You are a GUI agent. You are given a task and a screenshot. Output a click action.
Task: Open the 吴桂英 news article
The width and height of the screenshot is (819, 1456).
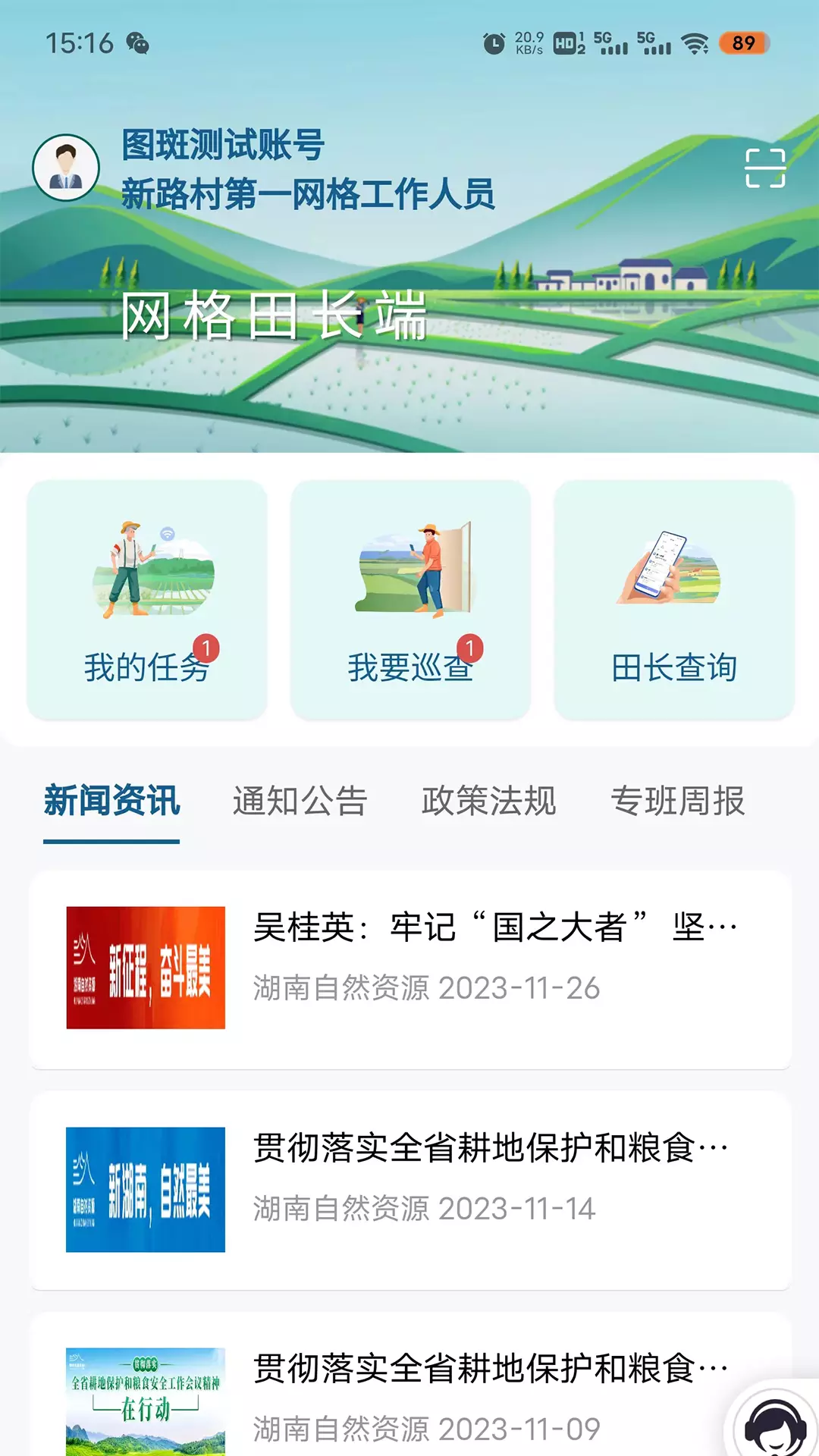(410, 969)
